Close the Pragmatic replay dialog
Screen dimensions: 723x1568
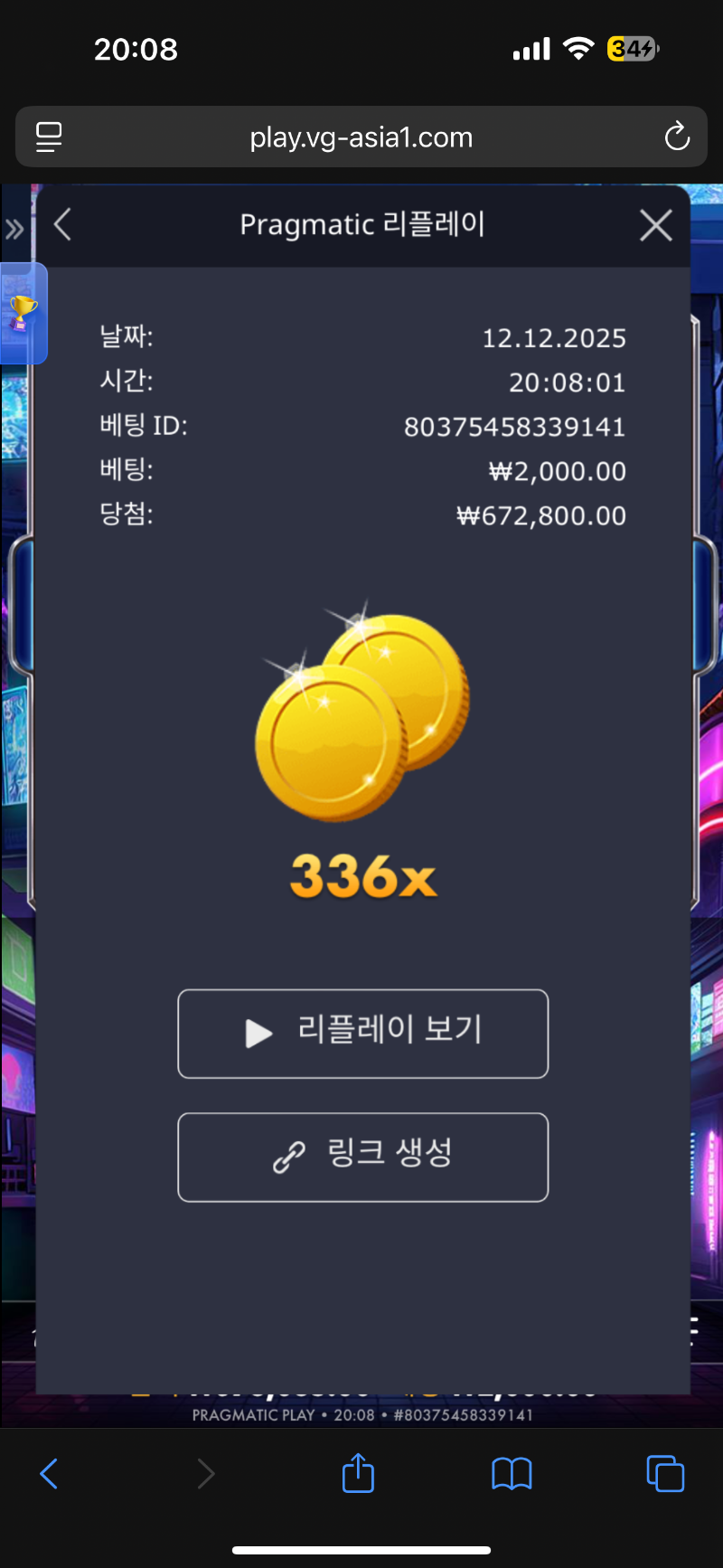point(655,225)
